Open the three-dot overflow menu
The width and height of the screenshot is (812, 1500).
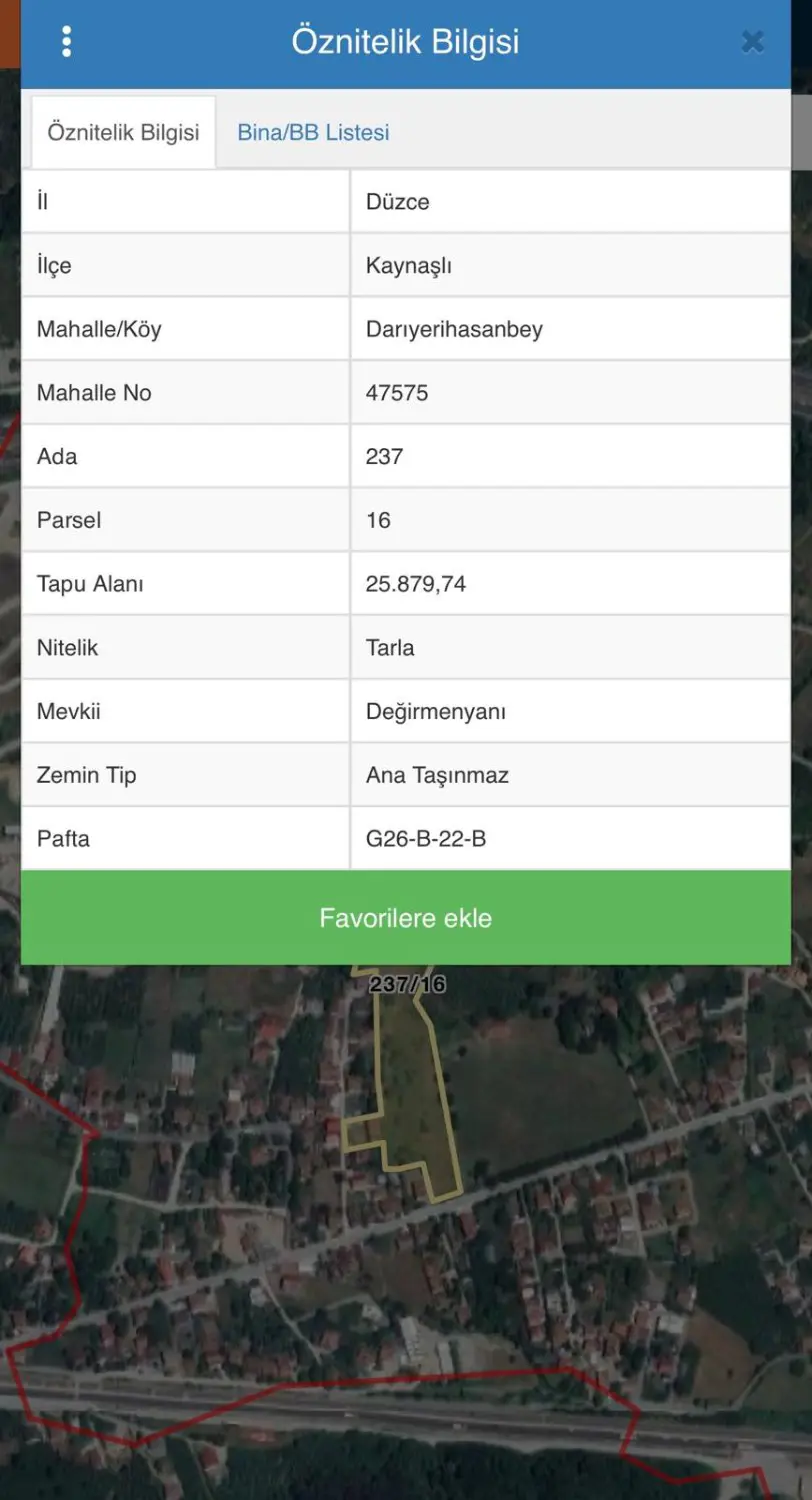point(66,42)
